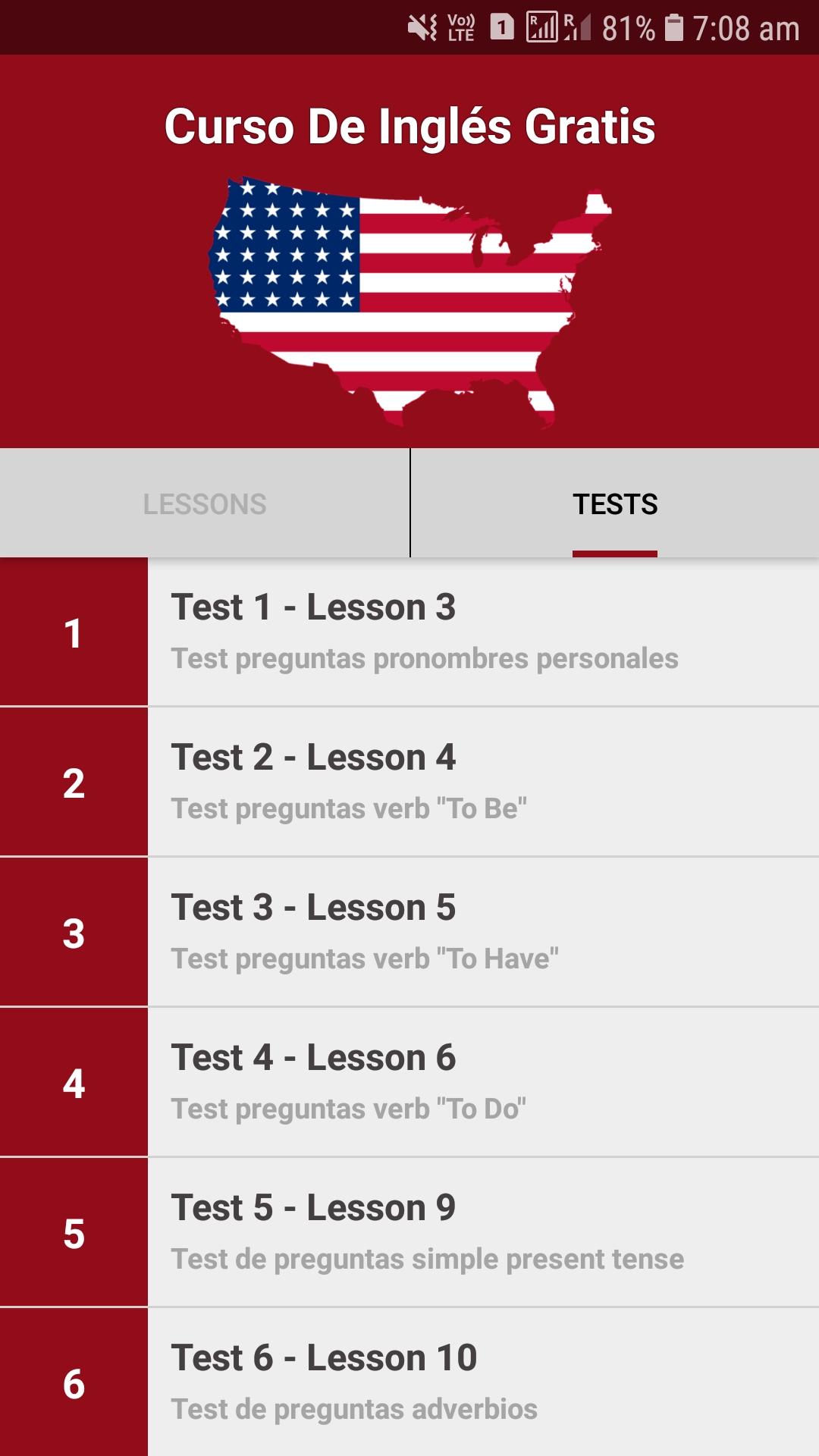Switch to the TESTS tab
The height and width of the screenshot is (1456, 819).
pos(616,503)
